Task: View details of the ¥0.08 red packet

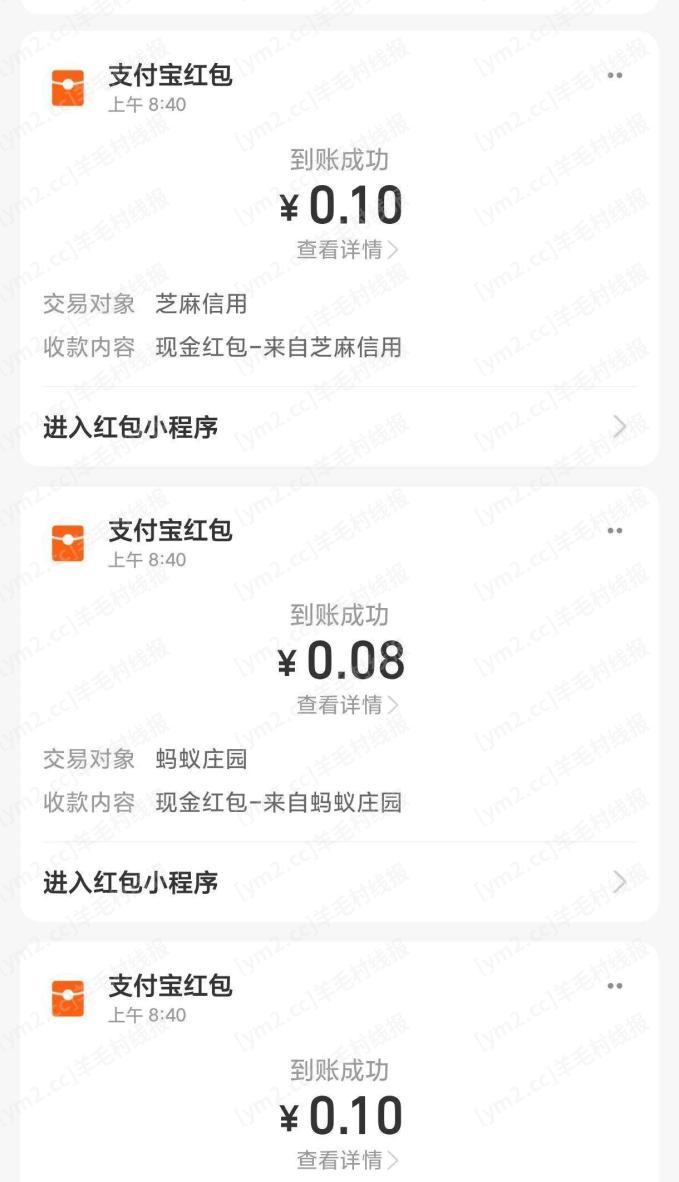Action: (347, 705)
